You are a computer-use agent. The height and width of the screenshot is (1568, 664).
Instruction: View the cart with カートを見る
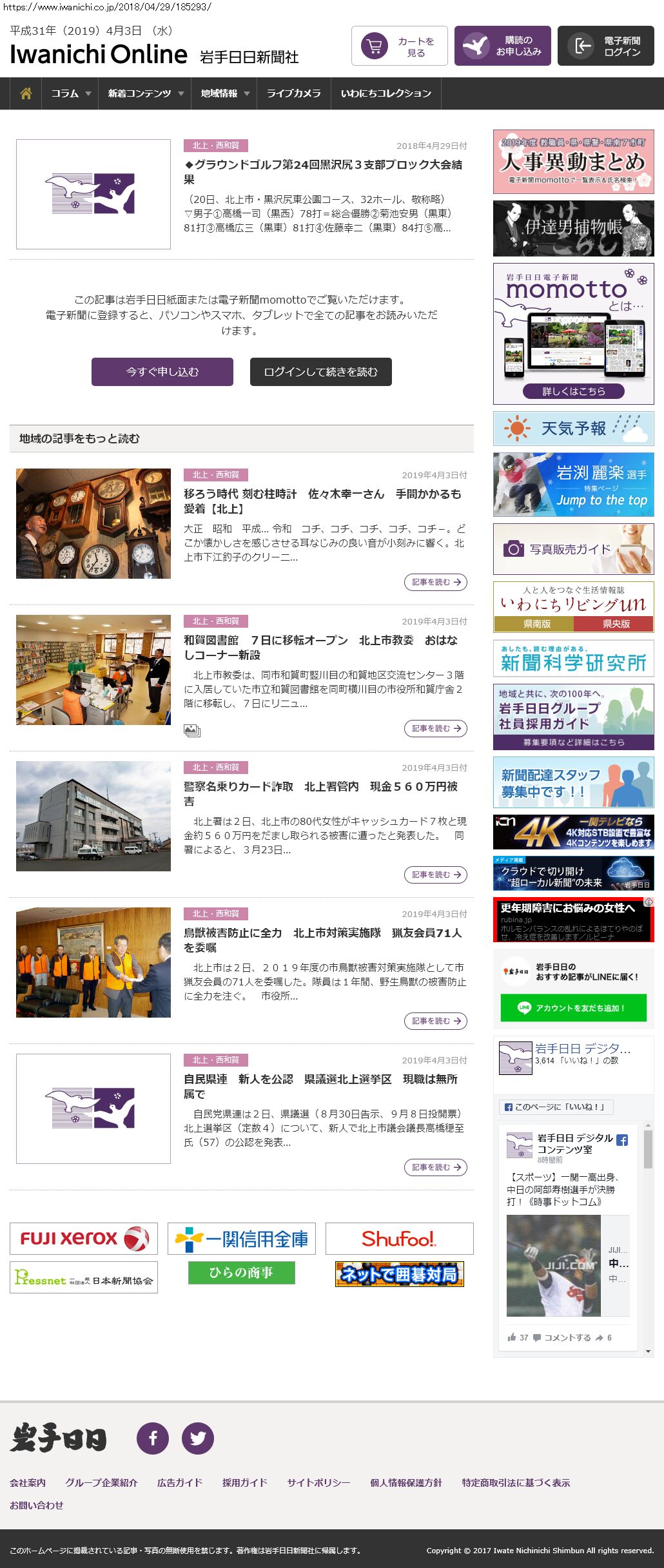tap(399, 46)
